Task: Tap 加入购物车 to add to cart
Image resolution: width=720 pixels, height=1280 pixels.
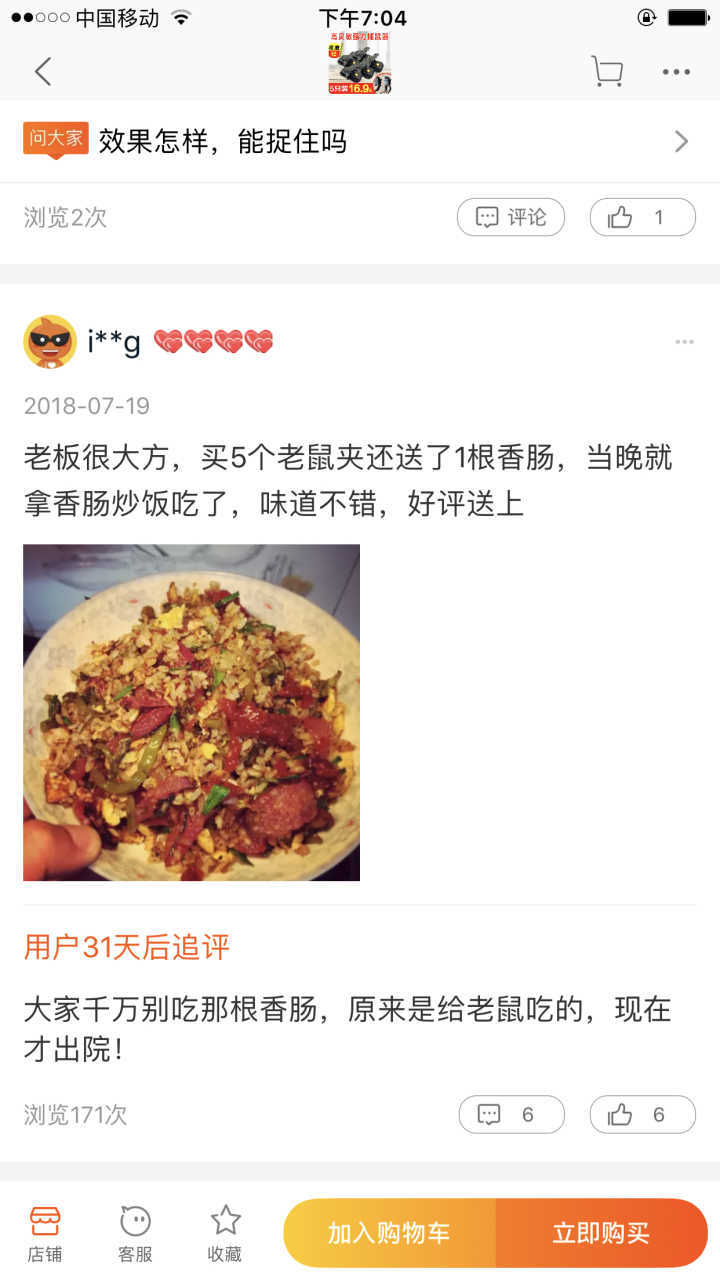Action: coord(390,1233)
